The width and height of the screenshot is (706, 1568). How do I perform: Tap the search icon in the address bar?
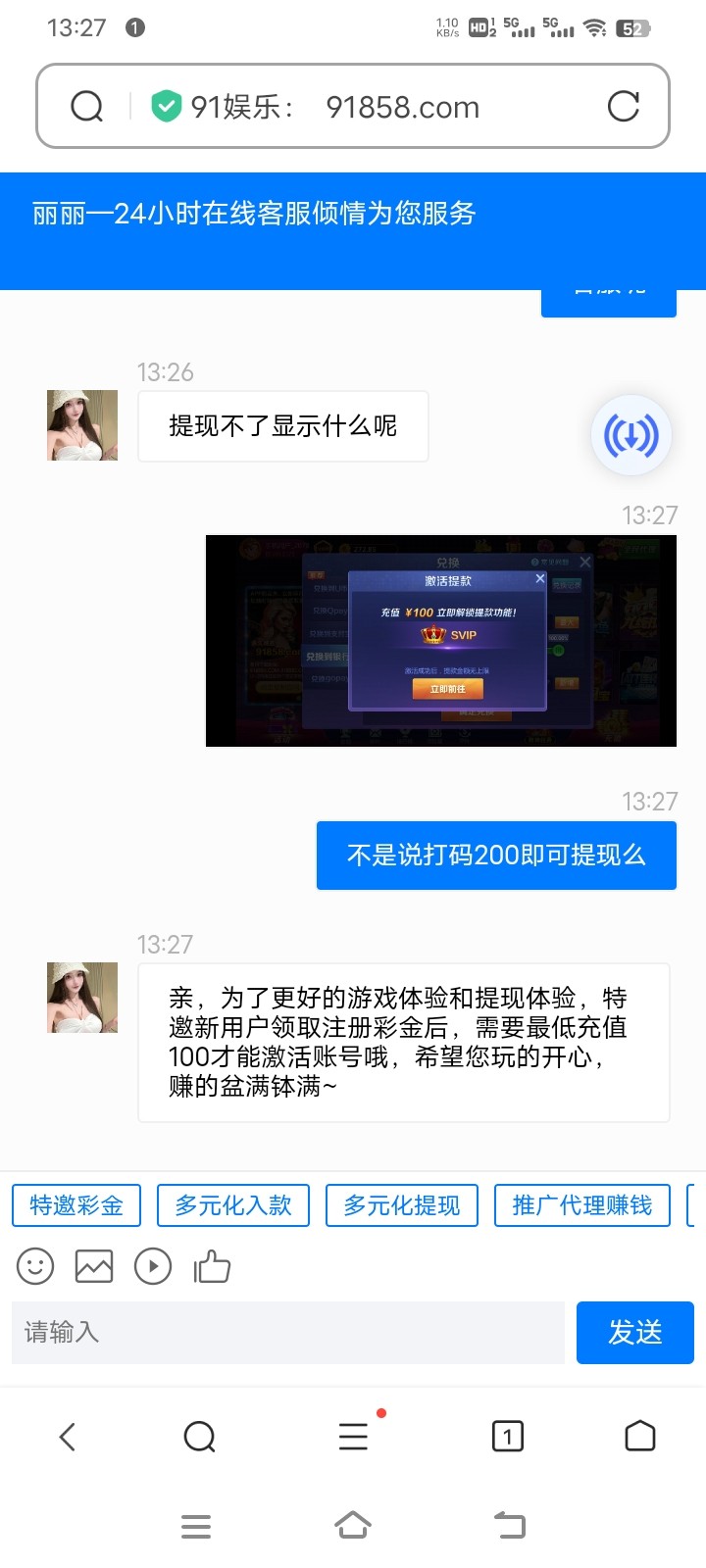click(x=87, y=106)
